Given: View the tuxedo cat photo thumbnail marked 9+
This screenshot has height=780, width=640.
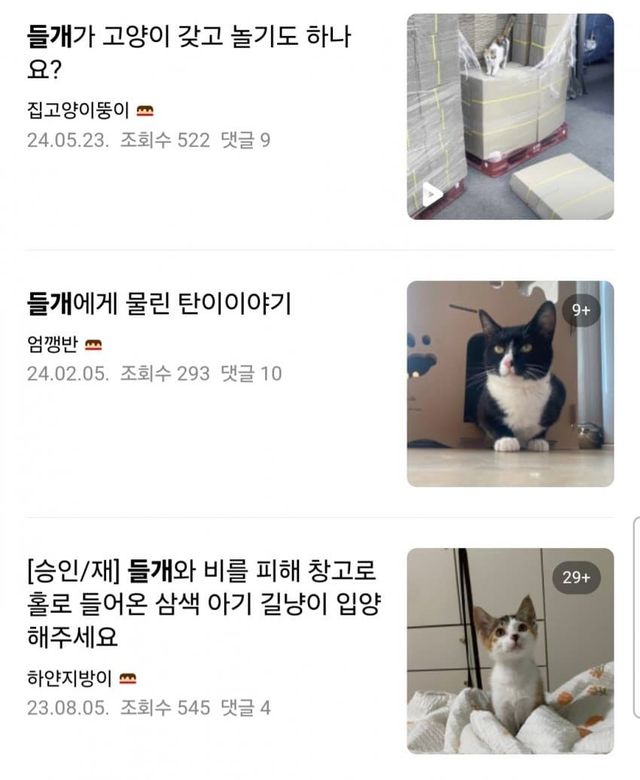Looking at the screenshot, I should pyautogui.click(x=510, y=384).
